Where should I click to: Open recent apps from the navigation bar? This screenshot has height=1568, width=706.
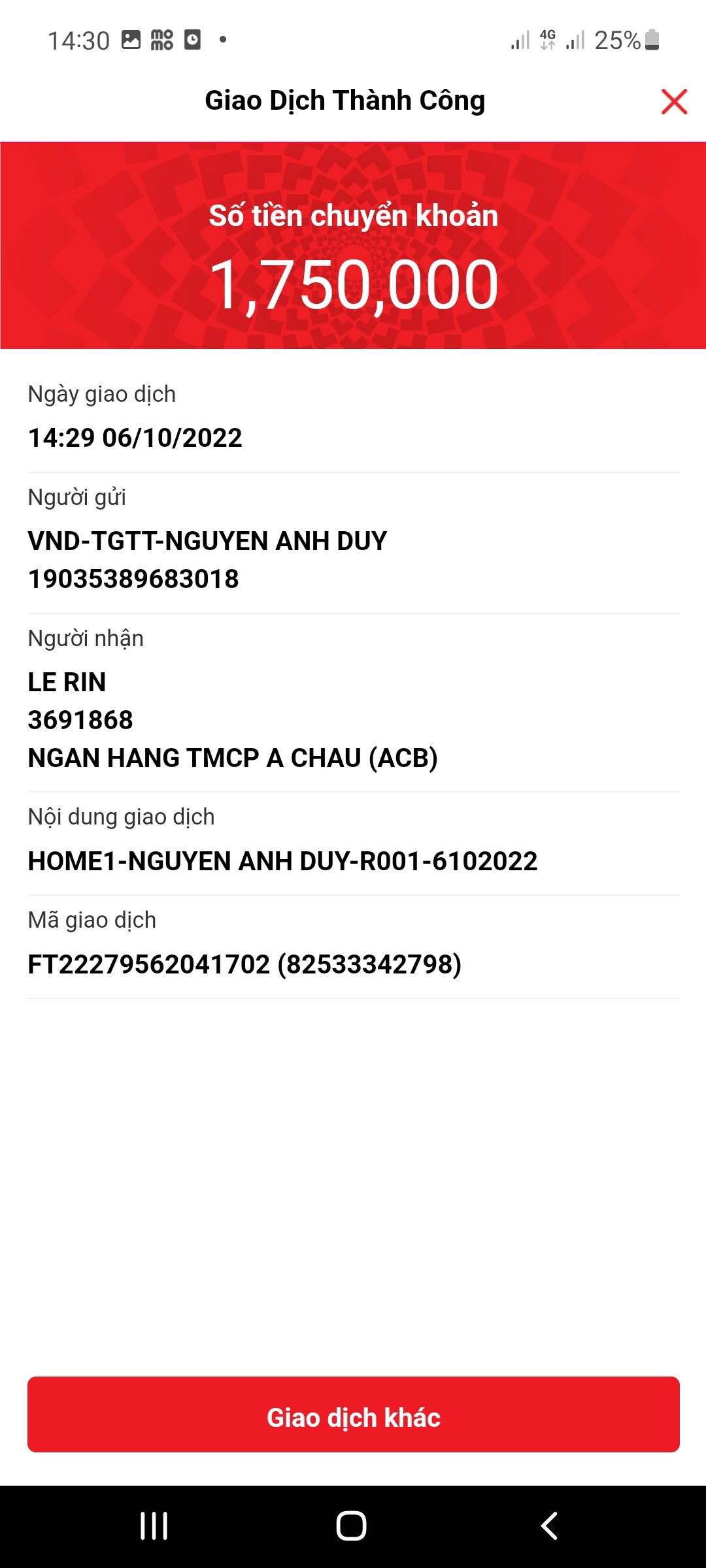pos(154,1526)
